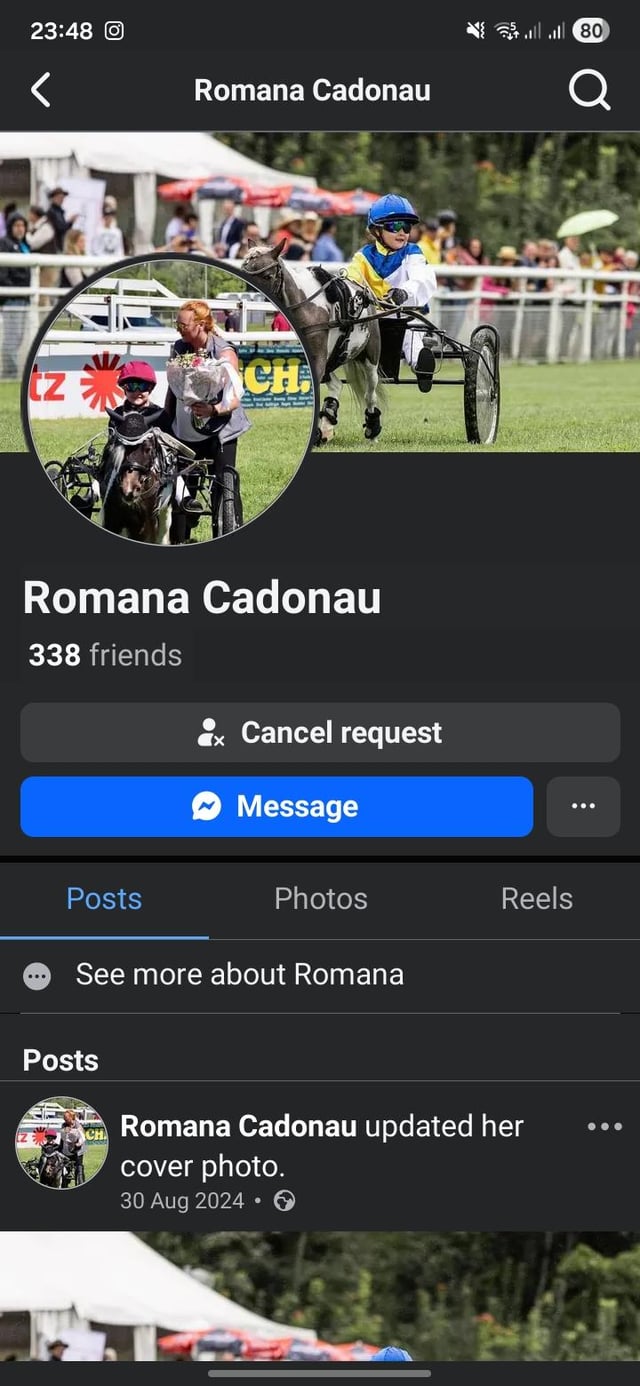Open search on Romana's profile
The width and height of the screenshot is (640, 1386).
click(589, 90)
